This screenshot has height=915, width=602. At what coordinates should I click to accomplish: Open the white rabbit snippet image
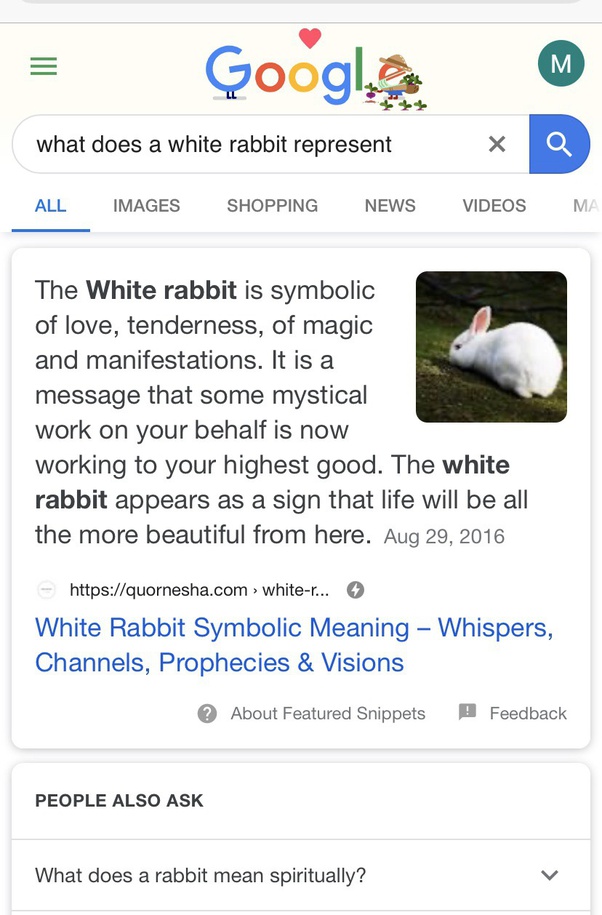[491, 346]
